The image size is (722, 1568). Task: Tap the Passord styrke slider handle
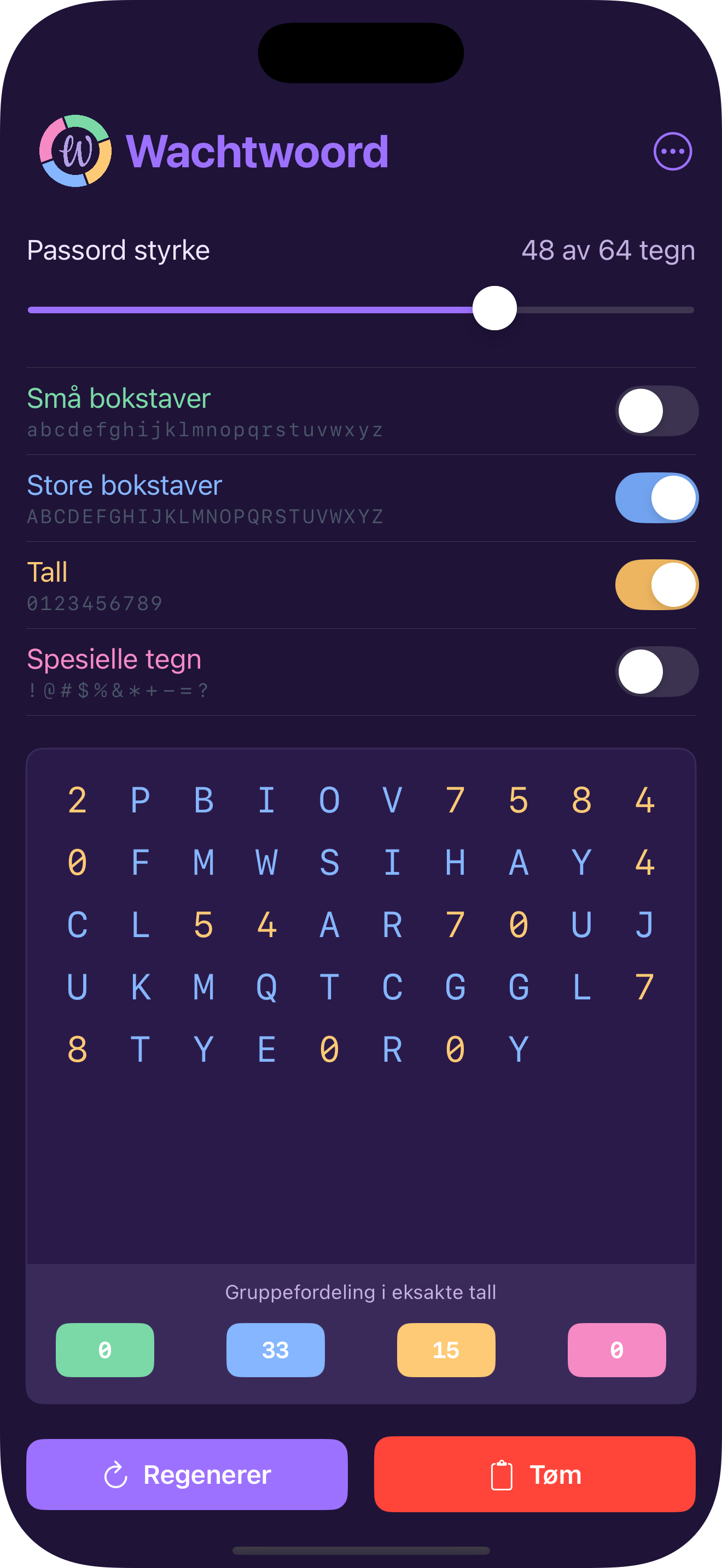click(494, 308)
